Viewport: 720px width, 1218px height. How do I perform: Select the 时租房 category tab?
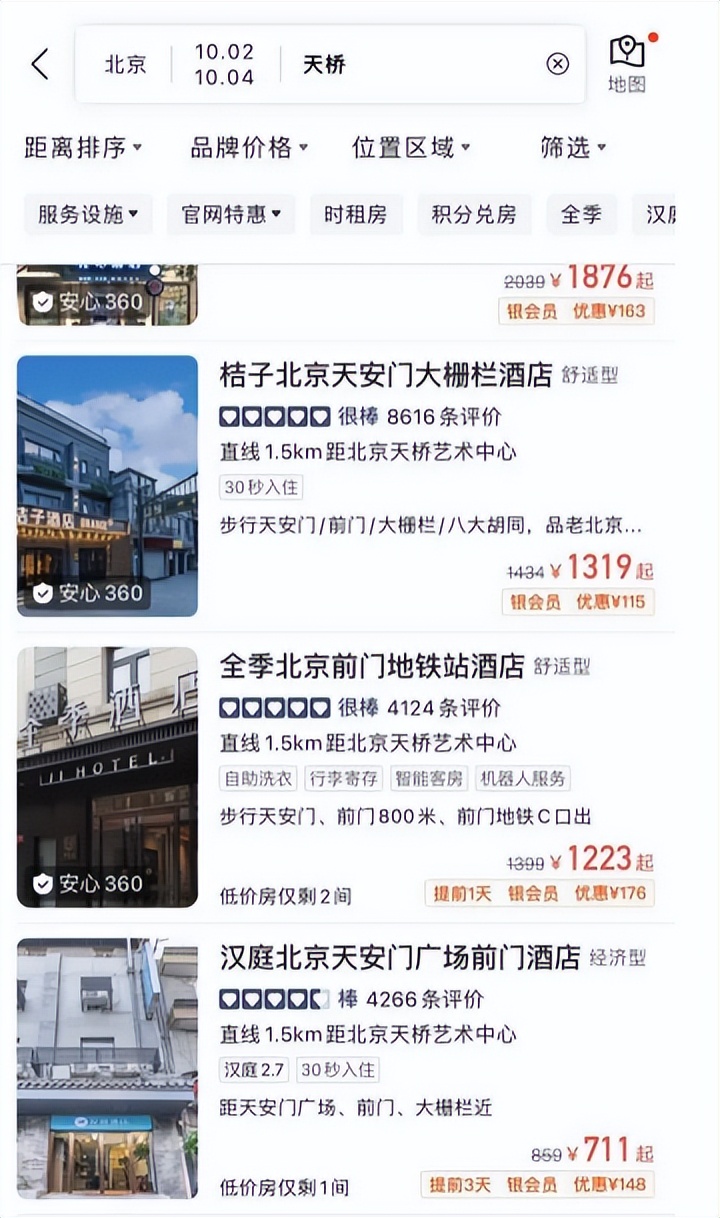coord(357,214)
